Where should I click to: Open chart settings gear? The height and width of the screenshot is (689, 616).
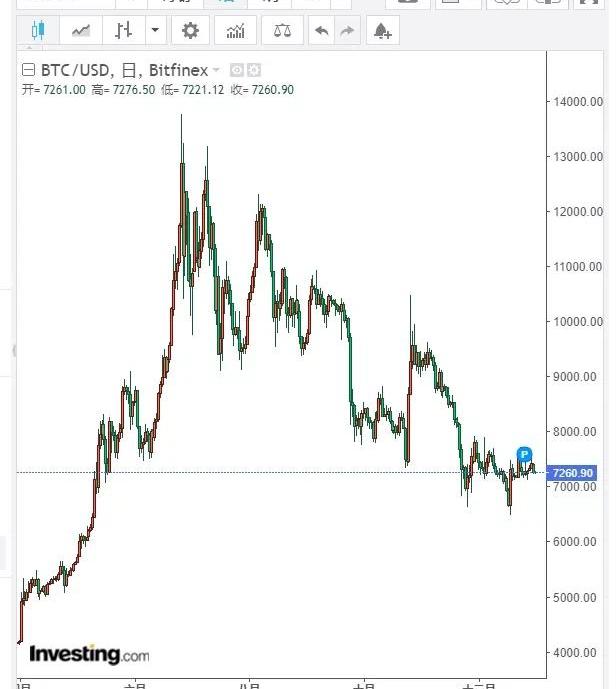[190, 31]
